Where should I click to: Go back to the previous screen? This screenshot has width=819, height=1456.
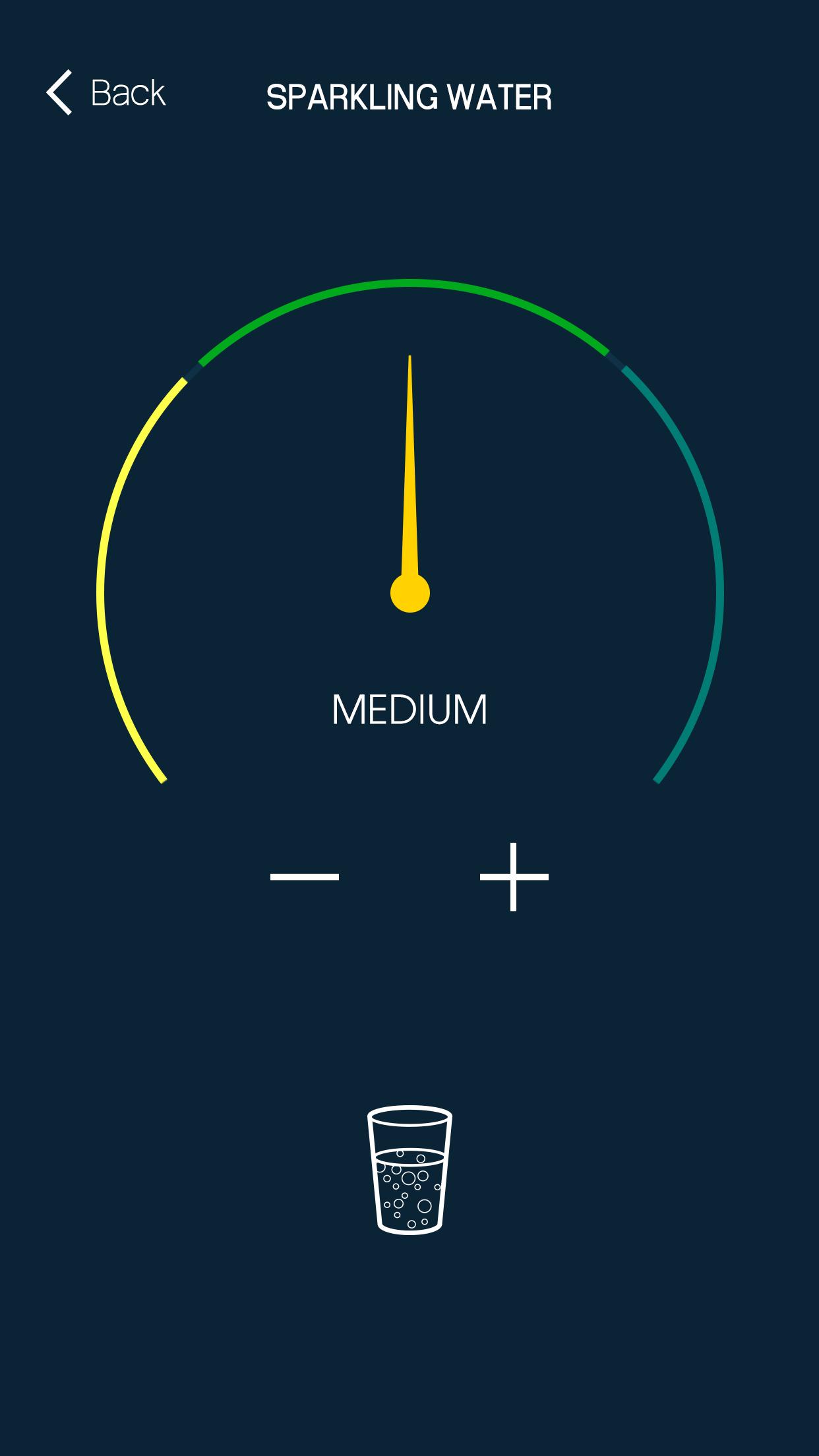[x=106, y=92]
